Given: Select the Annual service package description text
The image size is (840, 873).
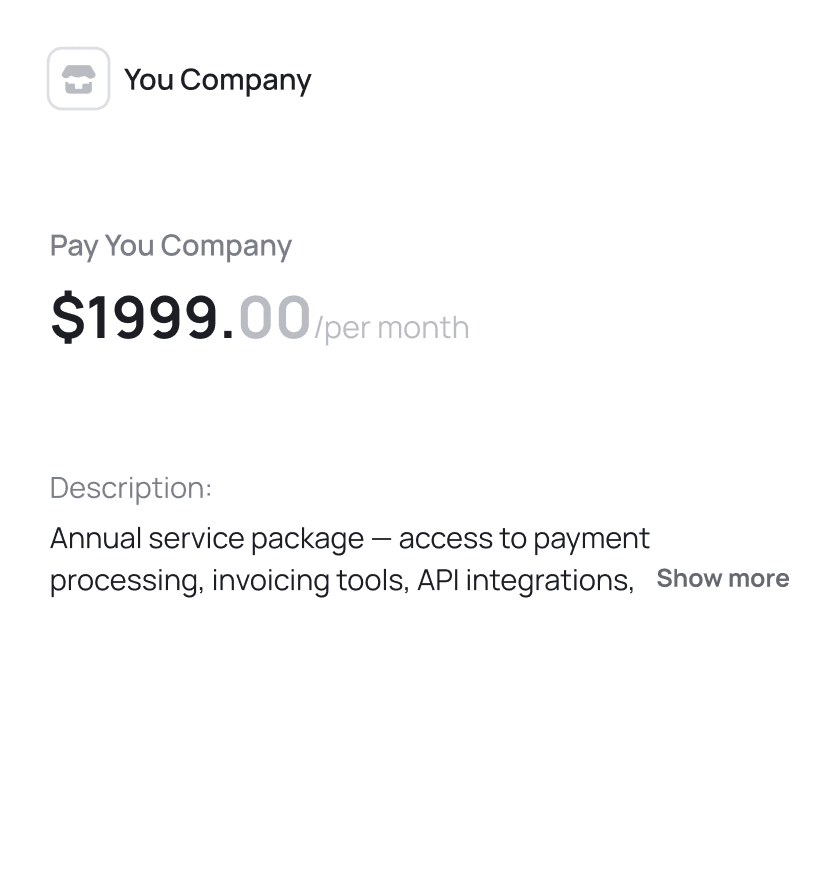Looking at the screenshot, I should 349,558.
